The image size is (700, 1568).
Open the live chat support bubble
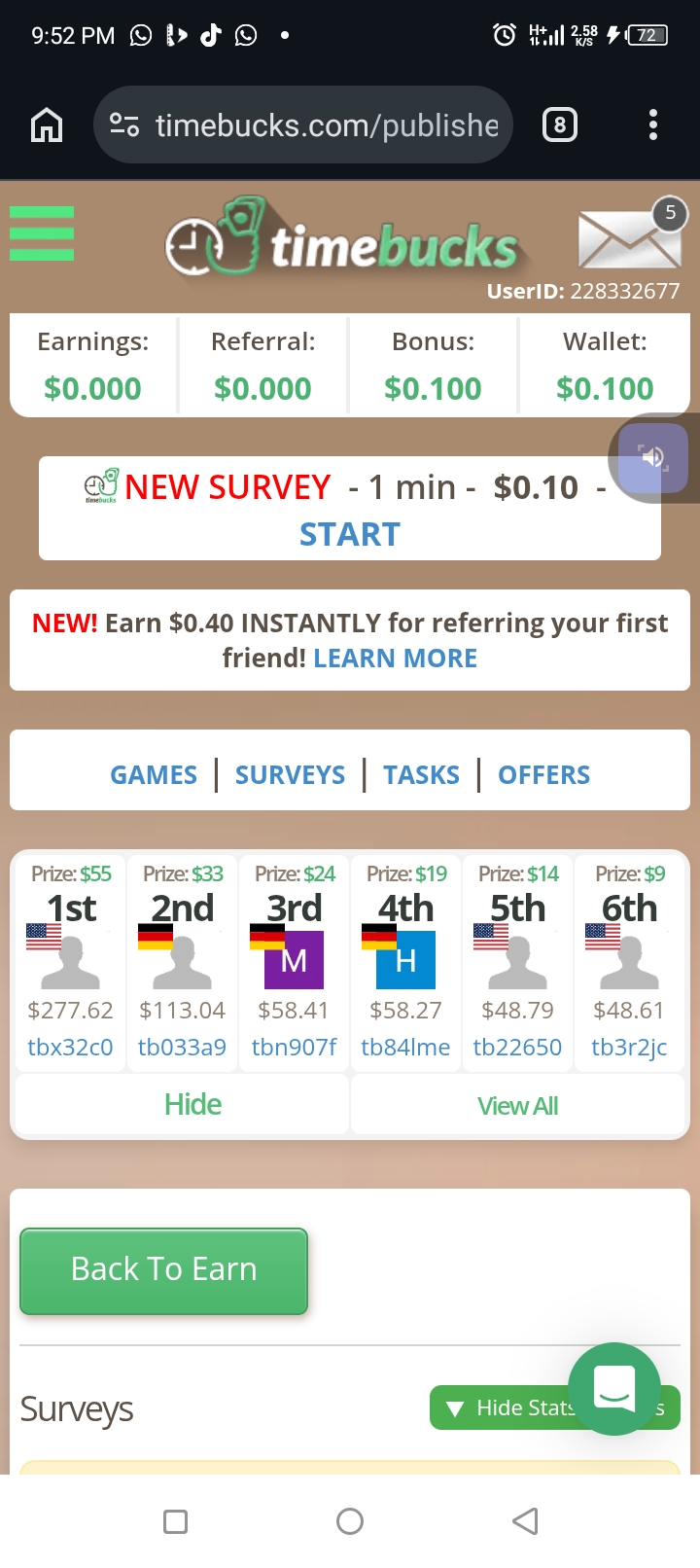tap(614, 1388)
